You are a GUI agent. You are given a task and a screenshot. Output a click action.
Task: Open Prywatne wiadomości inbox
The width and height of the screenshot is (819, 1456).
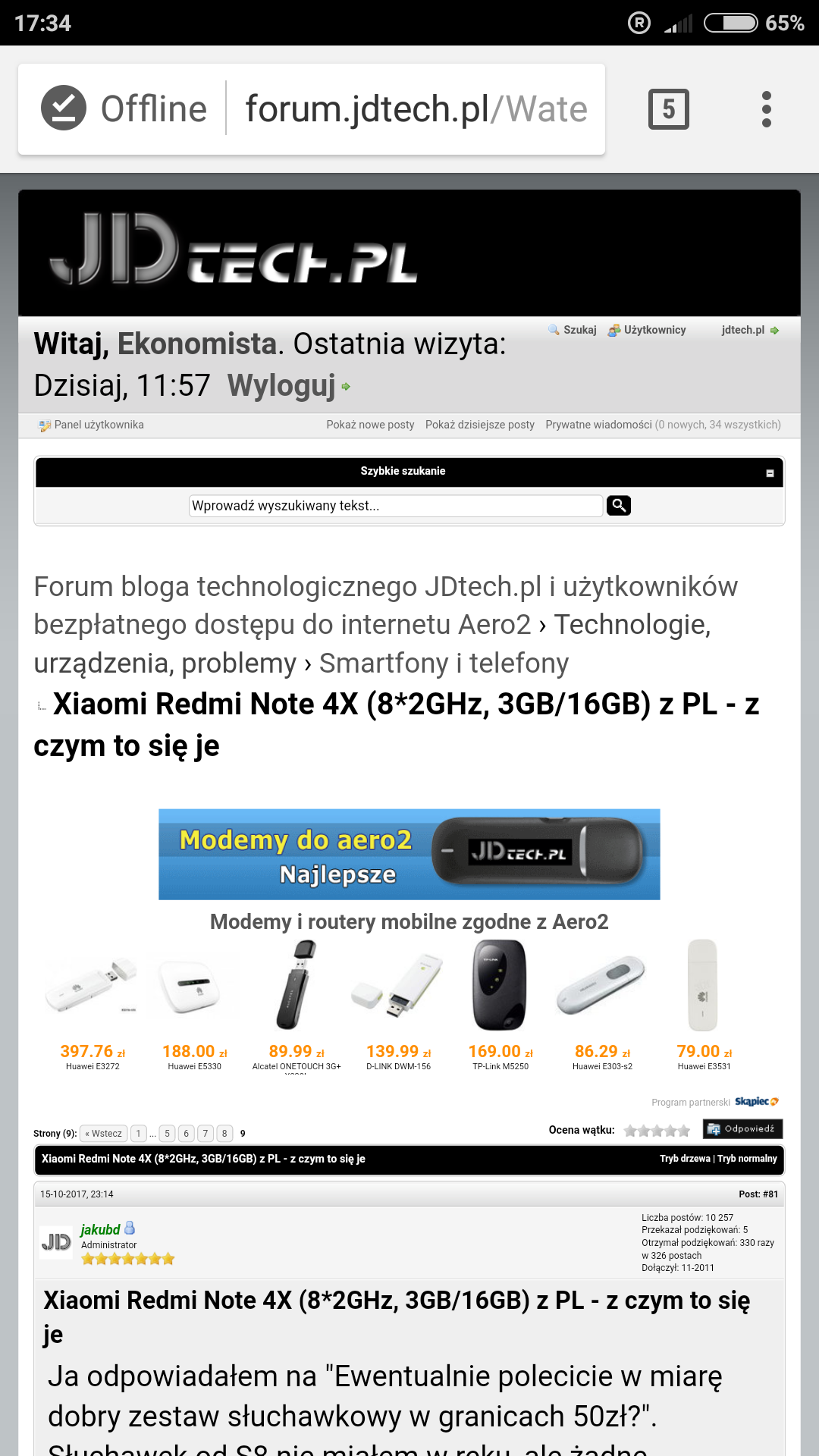(x=598, y=425)
